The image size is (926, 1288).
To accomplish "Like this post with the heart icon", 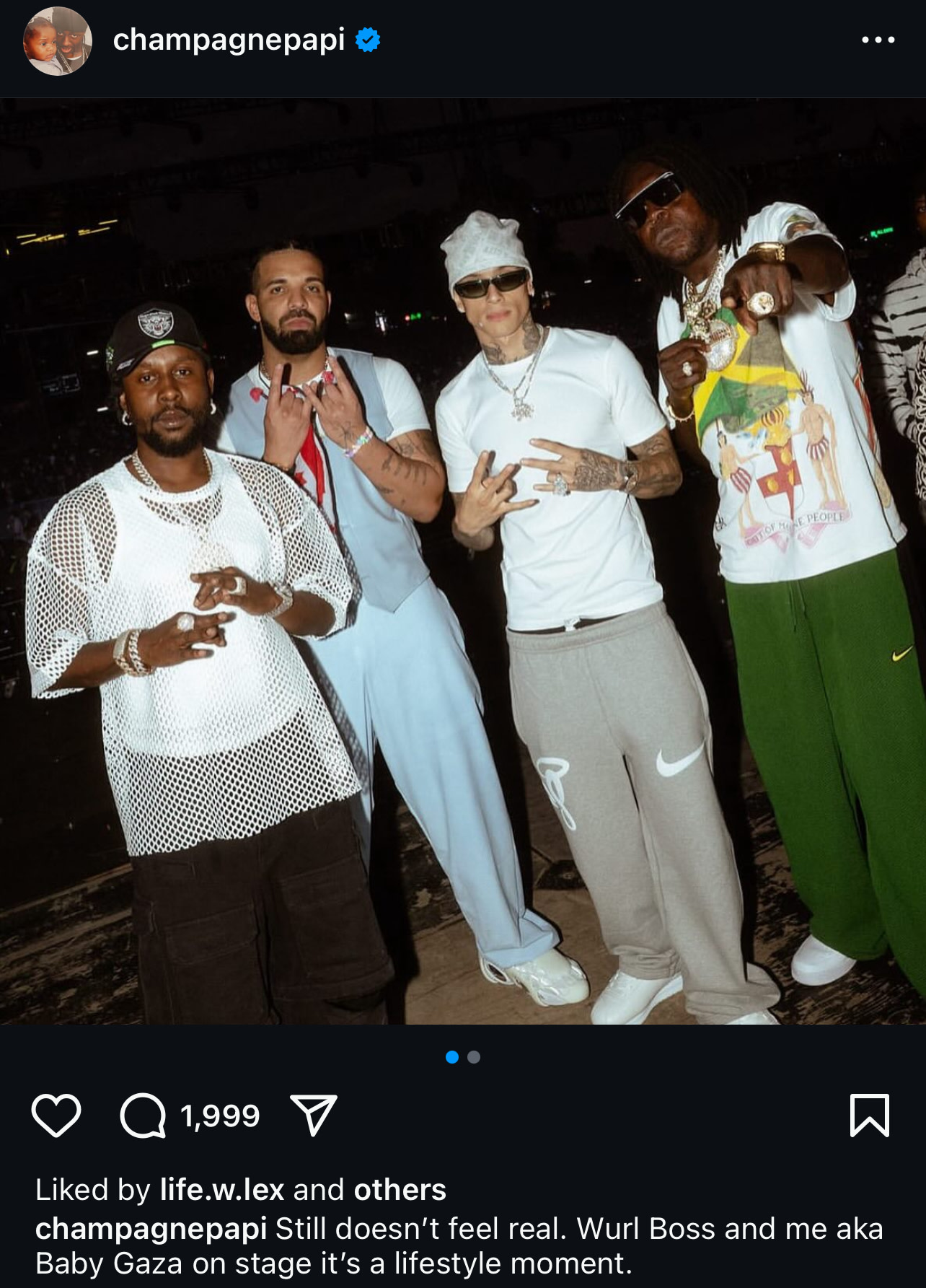I will click(x=56, y=1115).
